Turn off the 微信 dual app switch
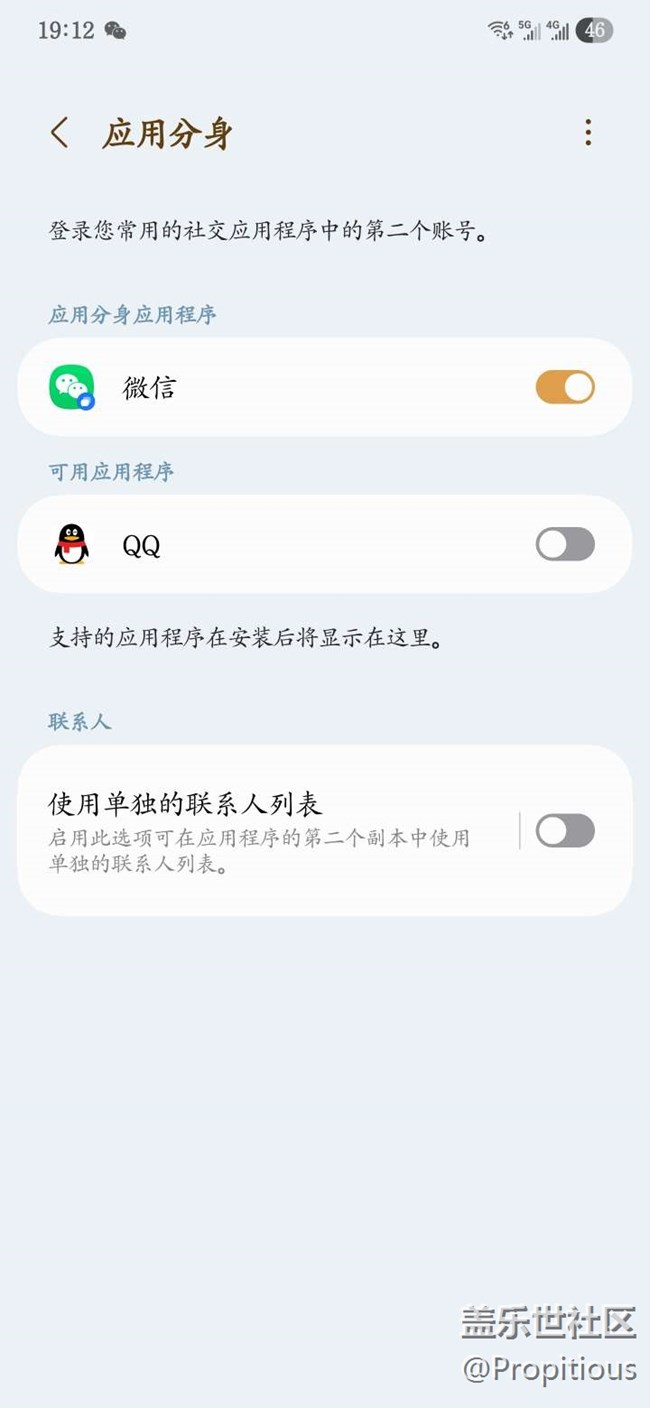650x1408 pixels. tap(565, 387)
